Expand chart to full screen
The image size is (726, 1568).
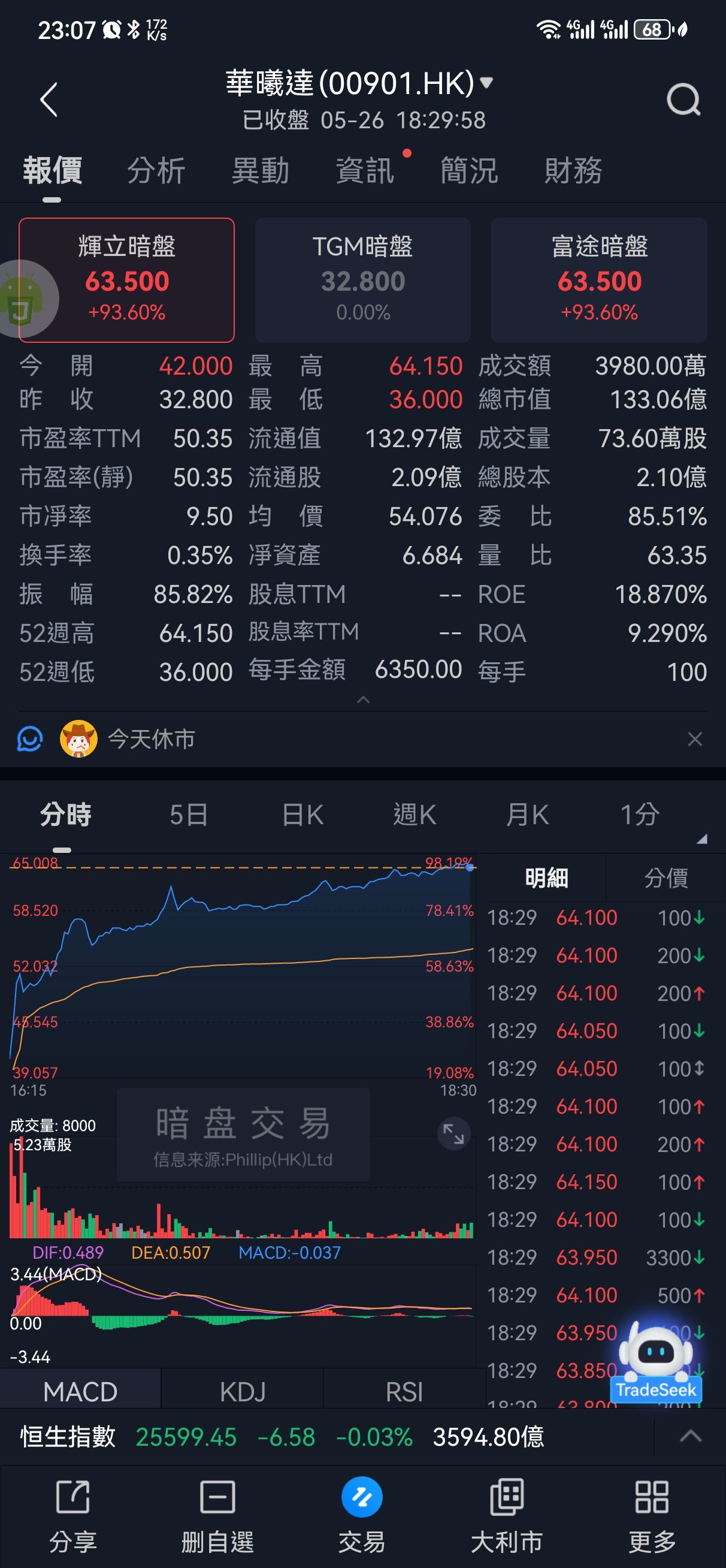454,1134
